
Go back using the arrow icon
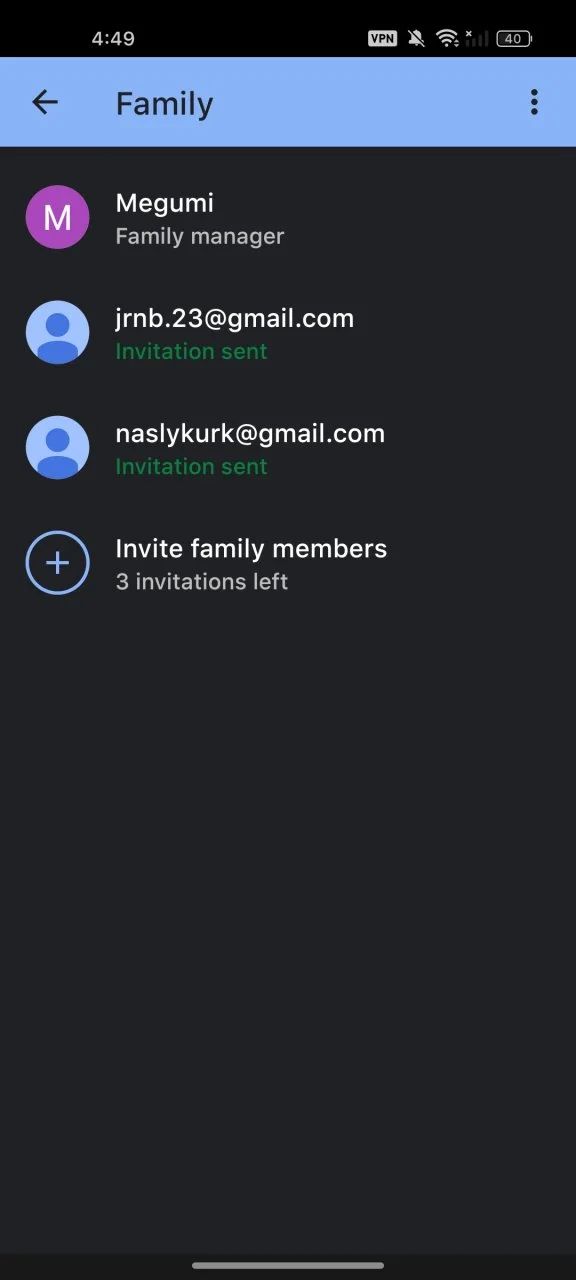(45, 102)
